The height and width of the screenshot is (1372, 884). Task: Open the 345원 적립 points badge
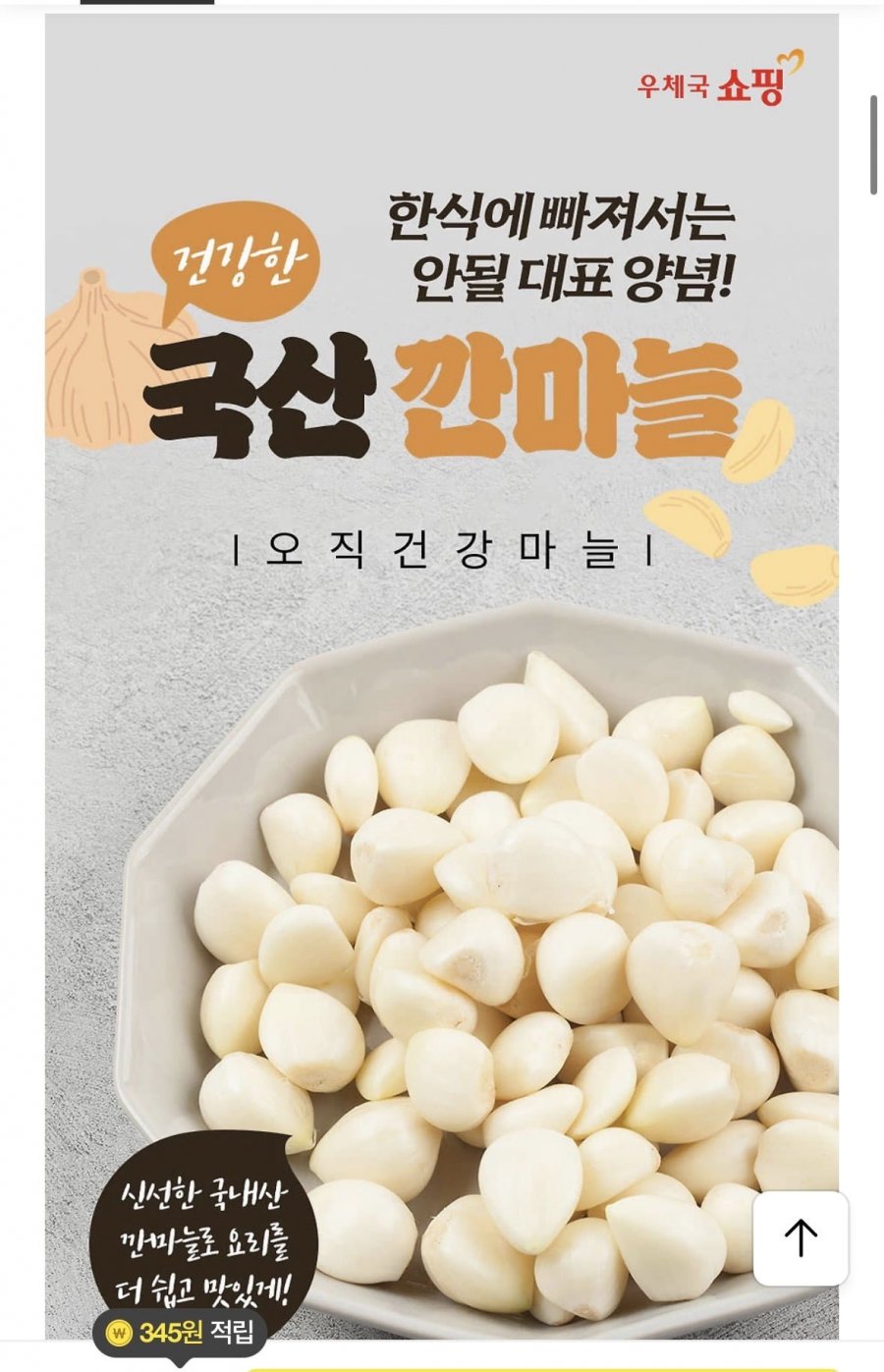point(181,1332)
